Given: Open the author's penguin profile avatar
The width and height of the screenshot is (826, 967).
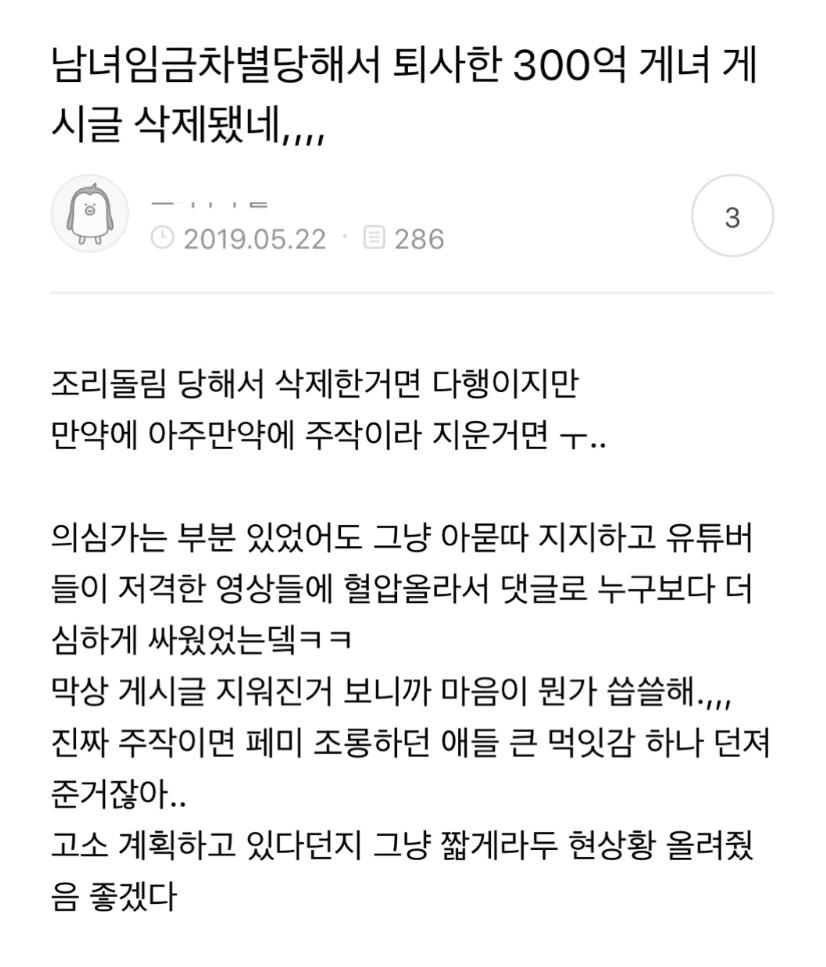Looking at the screenshot, I should [x=90, y=216].
